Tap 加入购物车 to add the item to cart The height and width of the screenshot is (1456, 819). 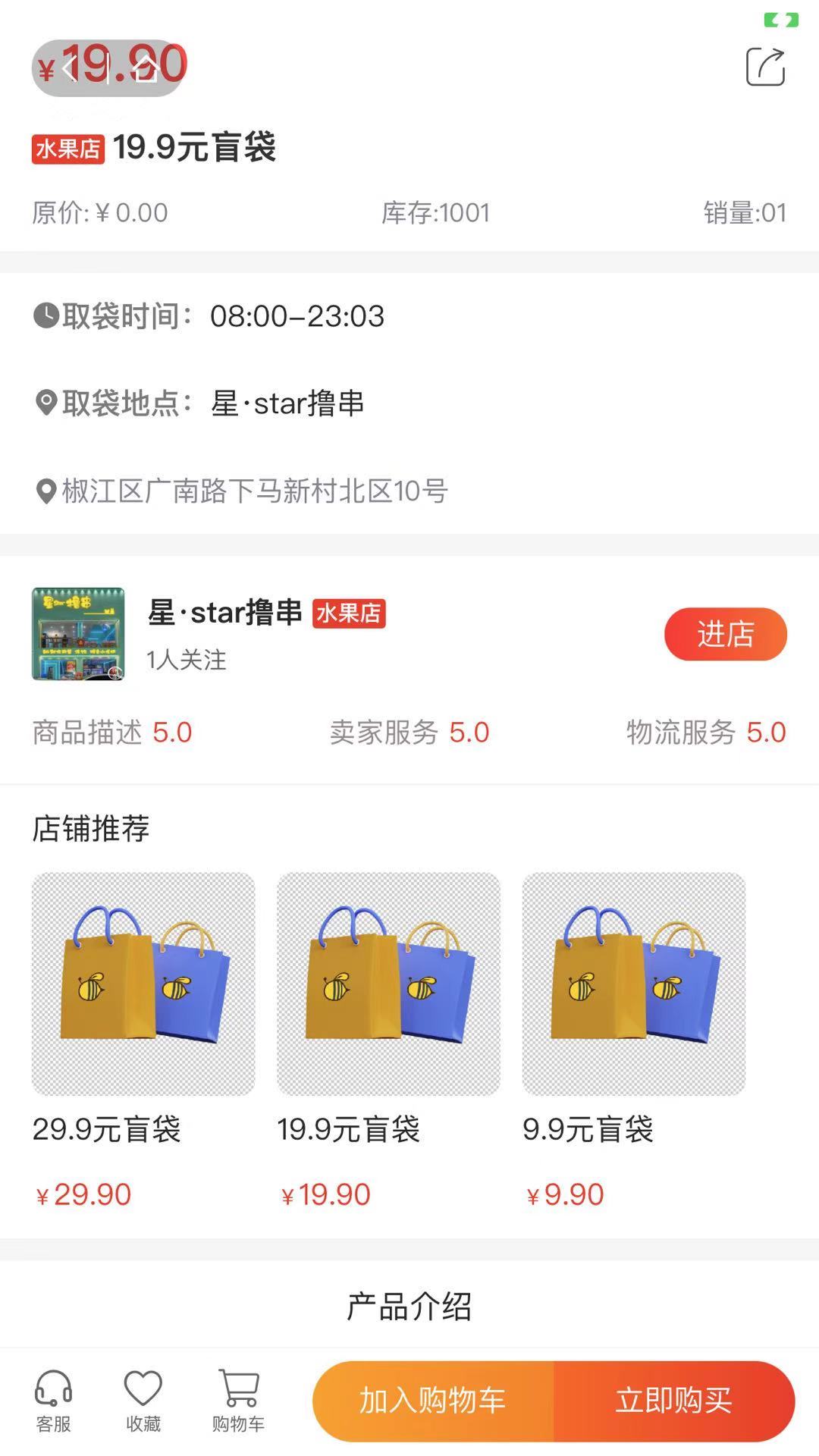[x=433, y=1401]
